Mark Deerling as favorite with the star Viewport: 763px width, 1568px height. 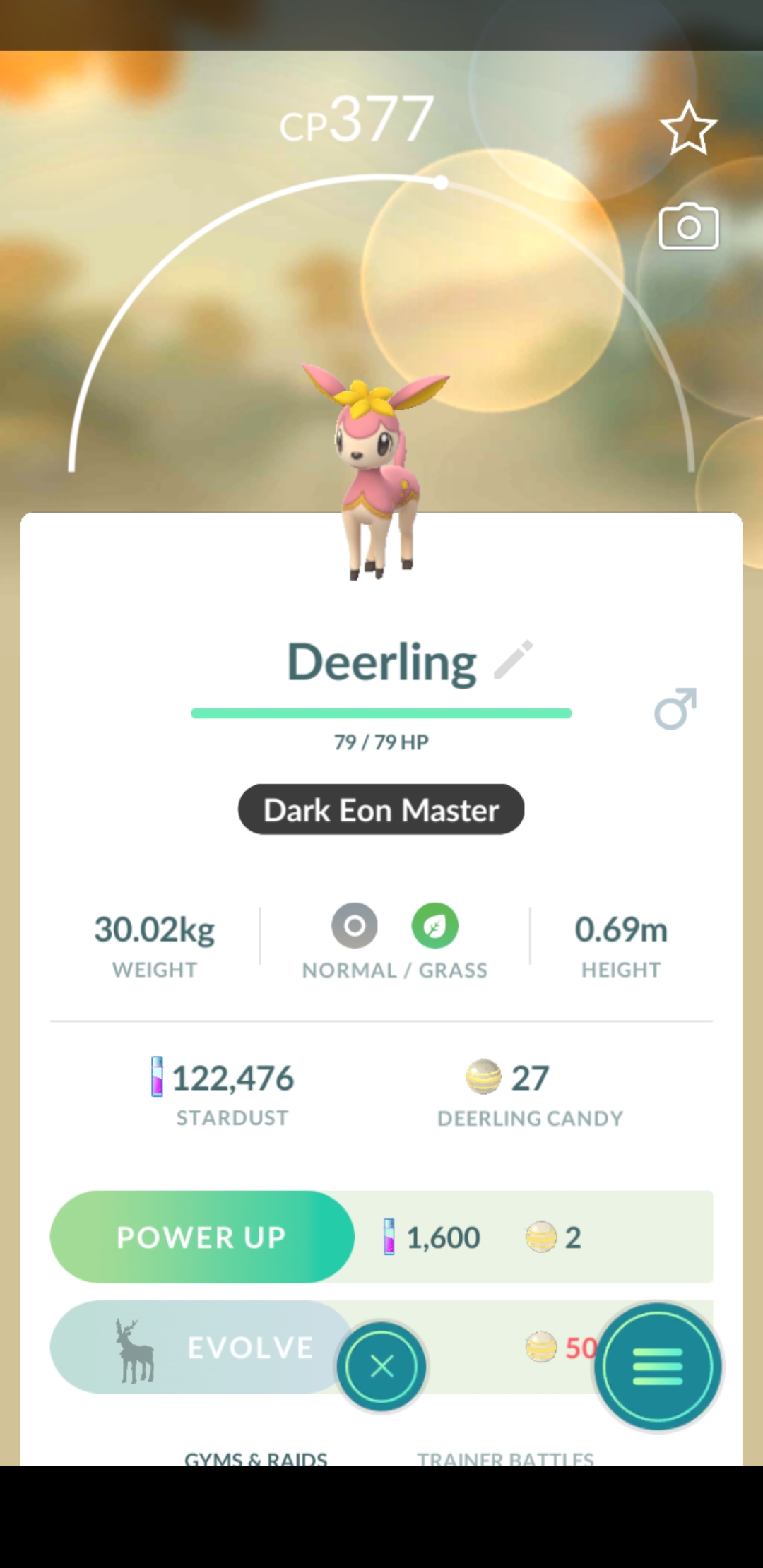click(x=688, y=129)
